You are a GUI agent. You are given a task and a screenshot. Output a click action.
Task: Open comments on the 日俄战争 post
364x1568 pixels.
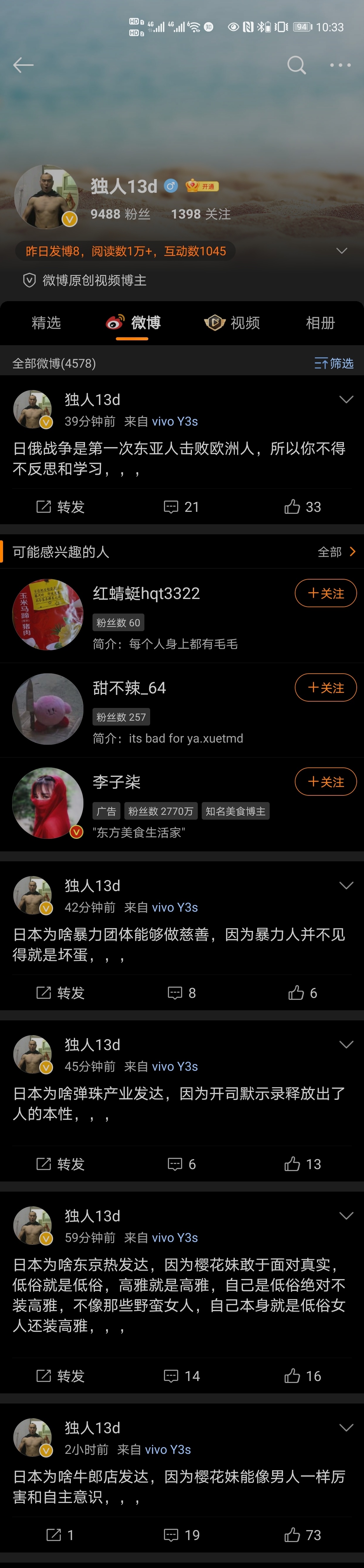181,507
